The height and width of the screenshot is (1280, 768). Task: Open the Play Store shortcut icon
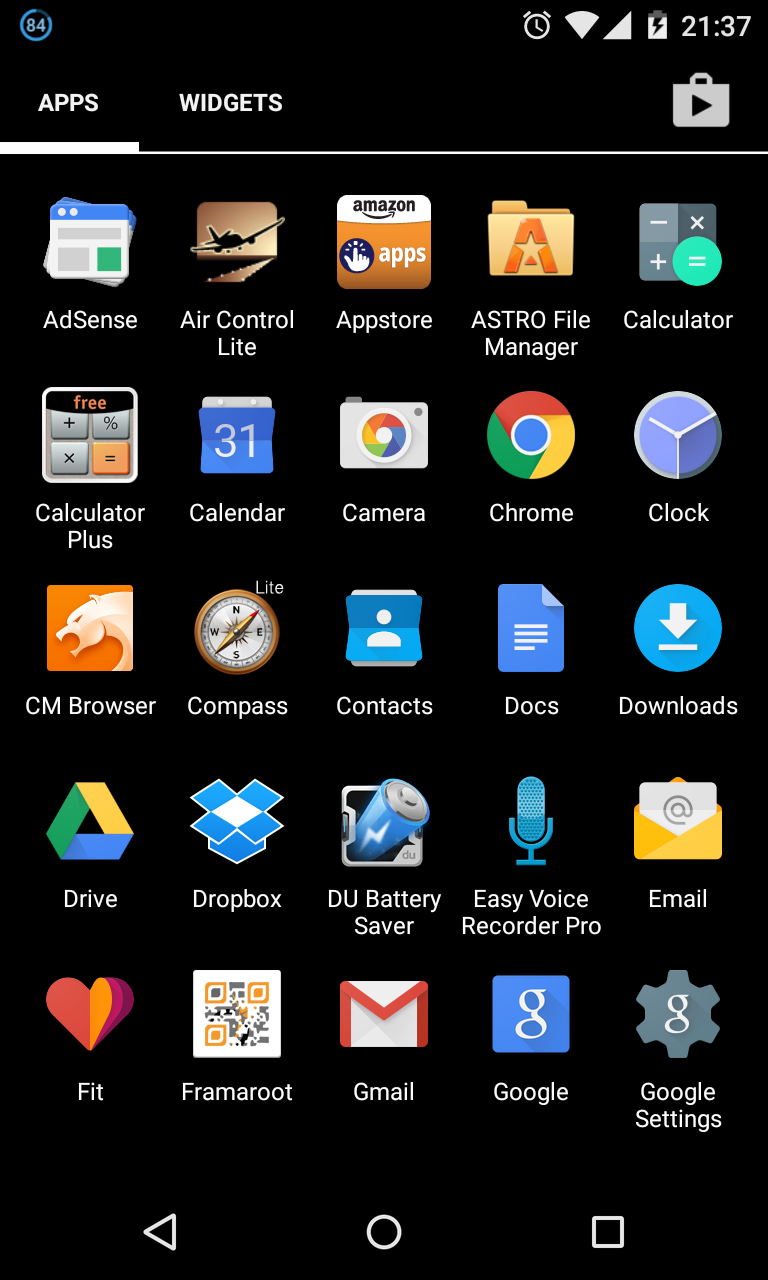(x=701, y=101)
